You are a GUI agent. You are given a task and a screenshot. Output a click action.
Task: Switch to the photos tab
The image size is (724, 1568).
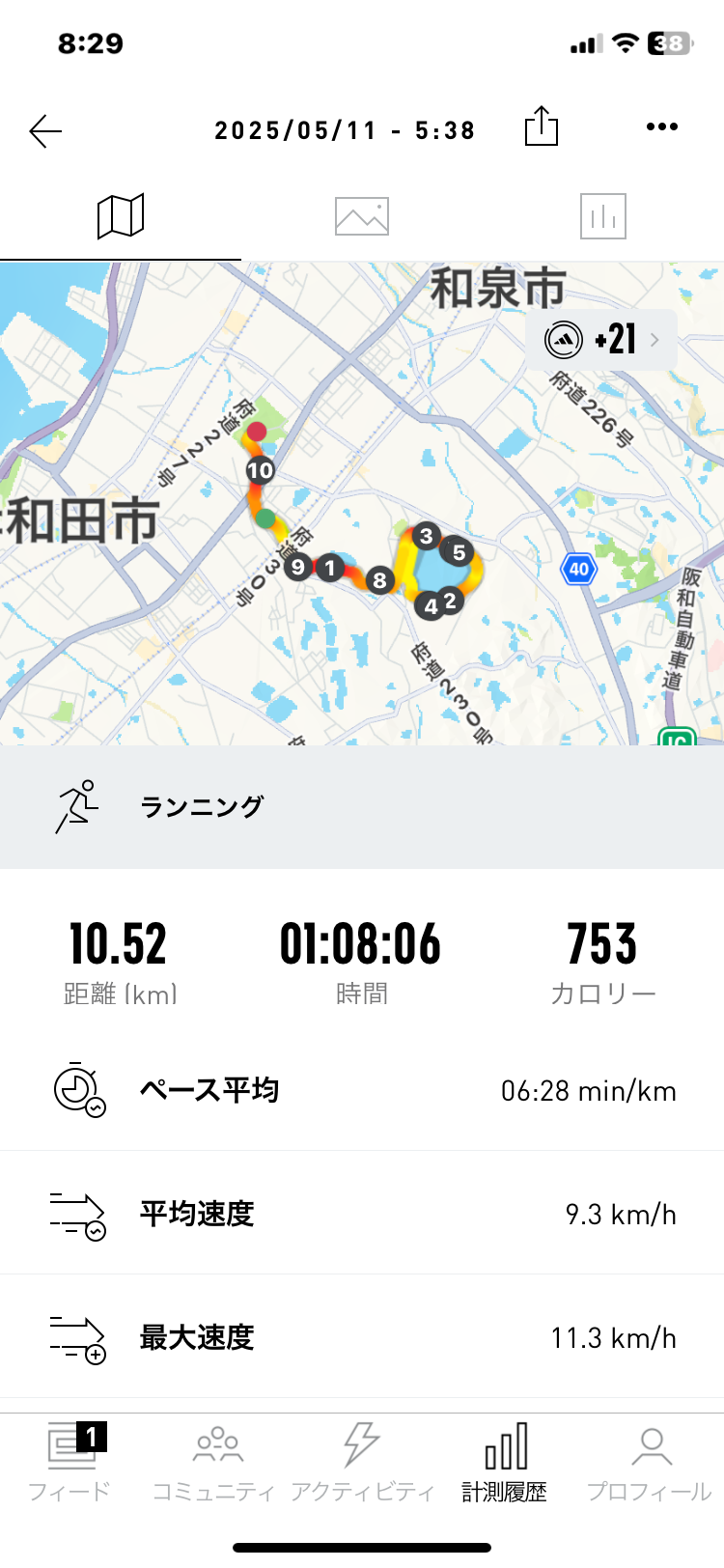[x=362, y=216]
